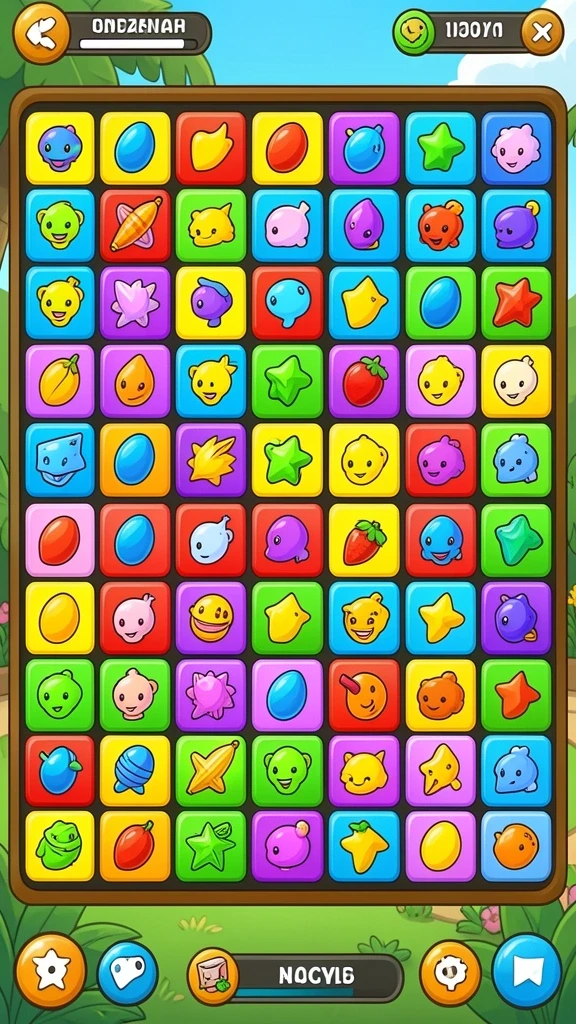Image resolution: width=576 pixels, height=1024 pixels.
Task: Tap the blue speech bubble button
Action: [x=128, y=973]
